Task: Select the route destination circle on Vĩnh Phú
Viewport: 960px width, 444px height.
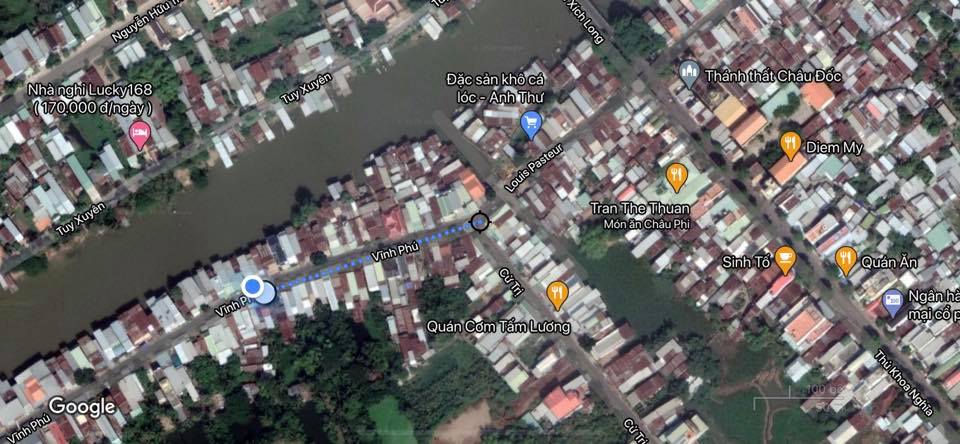Action: 480,221
